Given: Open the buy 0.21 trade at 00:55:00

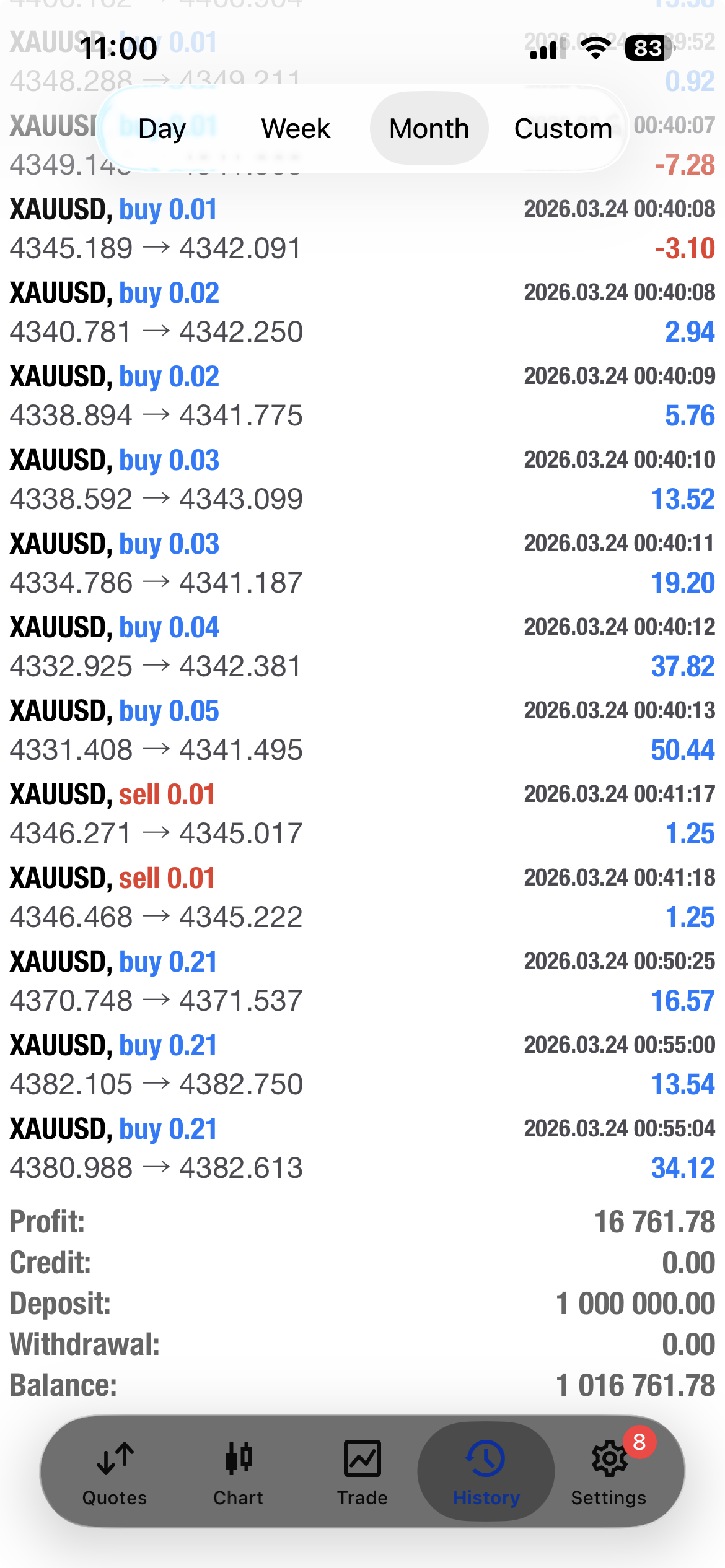Looking at the screenshot, I should (x=362, y=1065).
